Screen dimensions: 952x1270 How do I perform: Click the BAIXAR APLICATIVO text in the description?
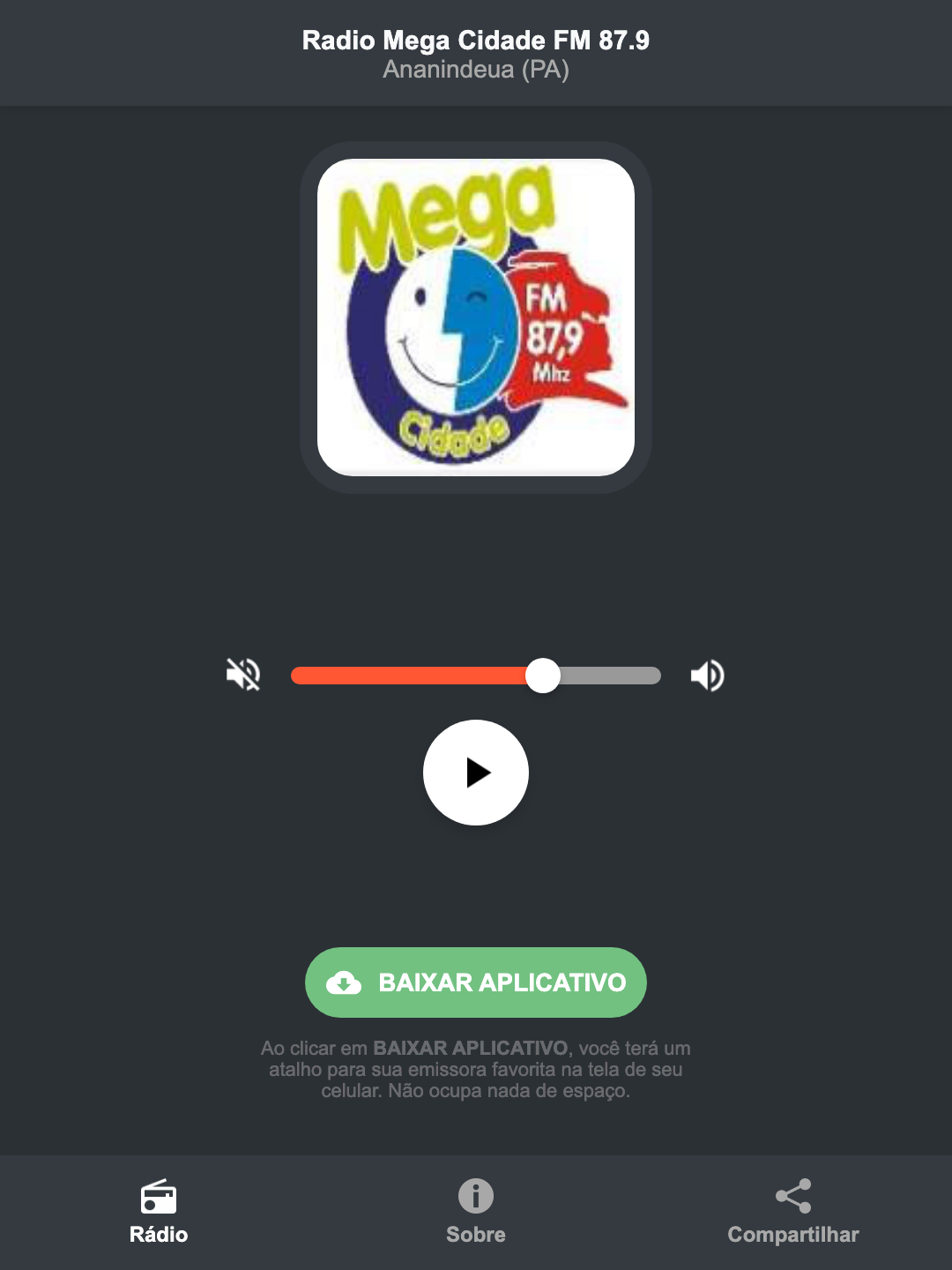pos(472,1049)
